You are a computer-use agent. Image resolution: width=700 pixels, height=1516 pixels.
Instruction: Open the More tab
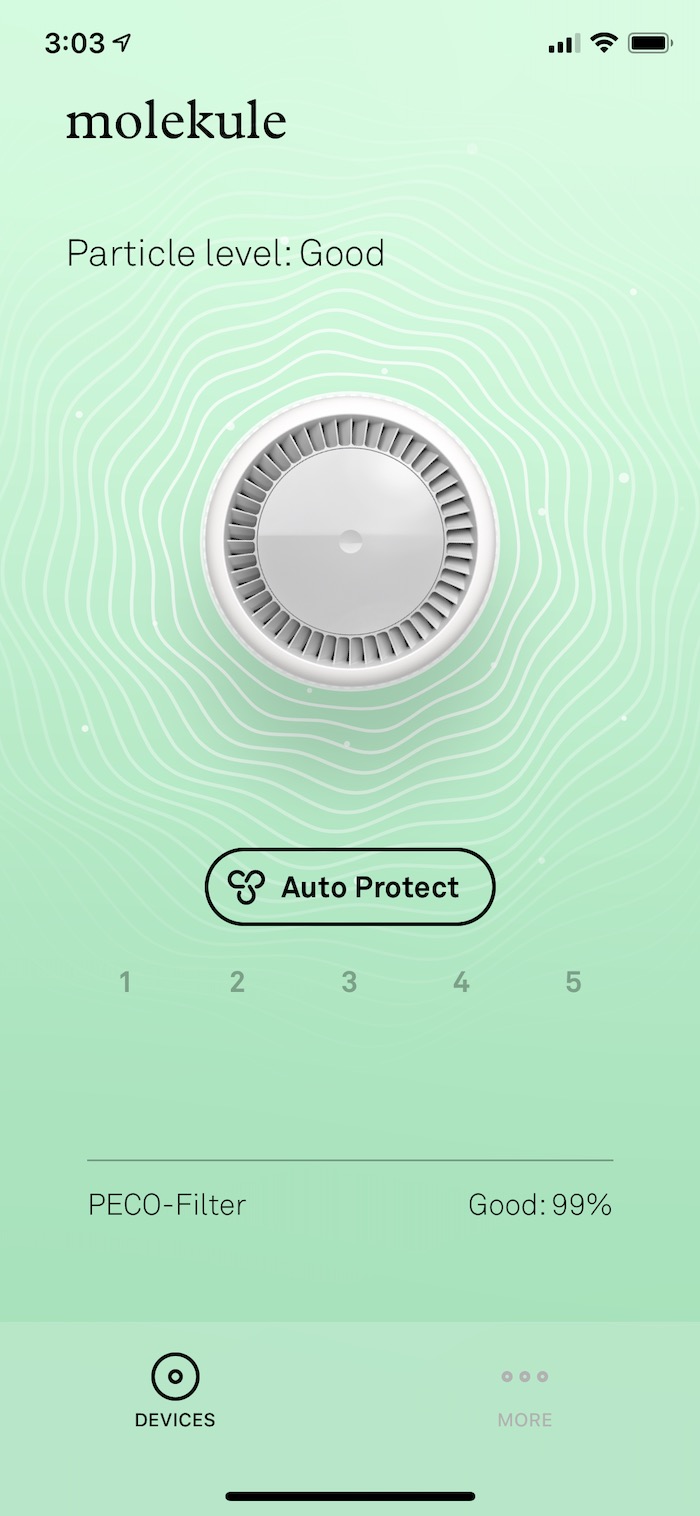(525, 1397)
